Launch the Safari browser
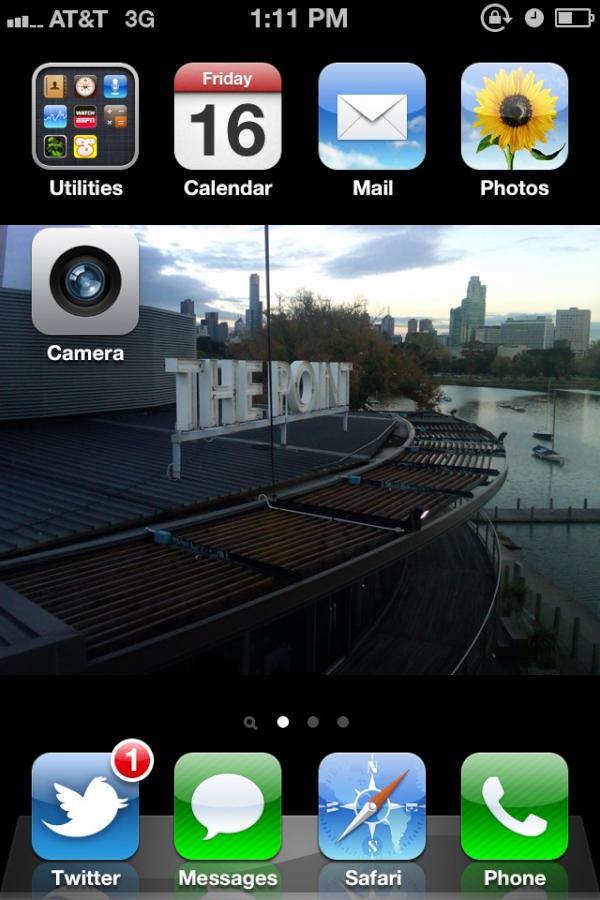 pyautogui.click(x=372, y=807)
